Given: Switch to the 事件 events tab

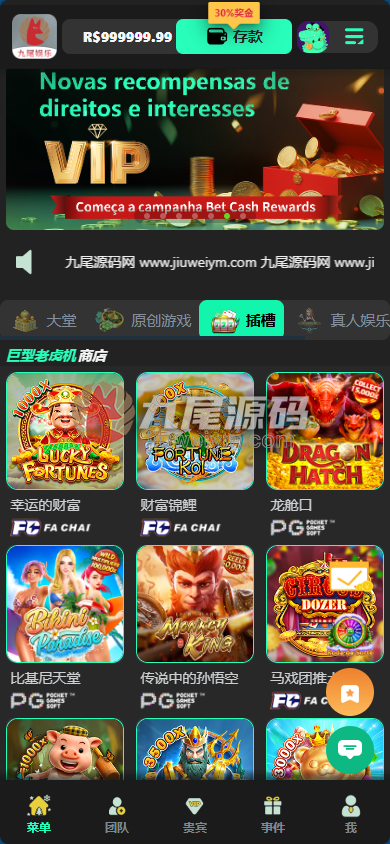Looking at the screenshot, I should point(273,815).
